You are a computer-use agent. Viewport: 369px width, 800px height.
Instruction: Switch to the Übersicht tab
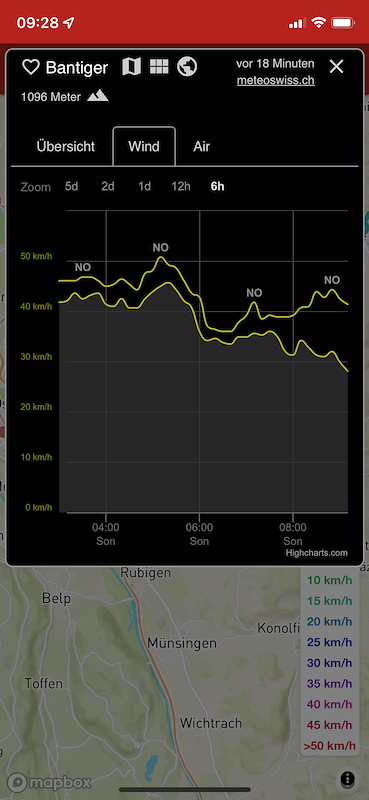click(65, 146)
